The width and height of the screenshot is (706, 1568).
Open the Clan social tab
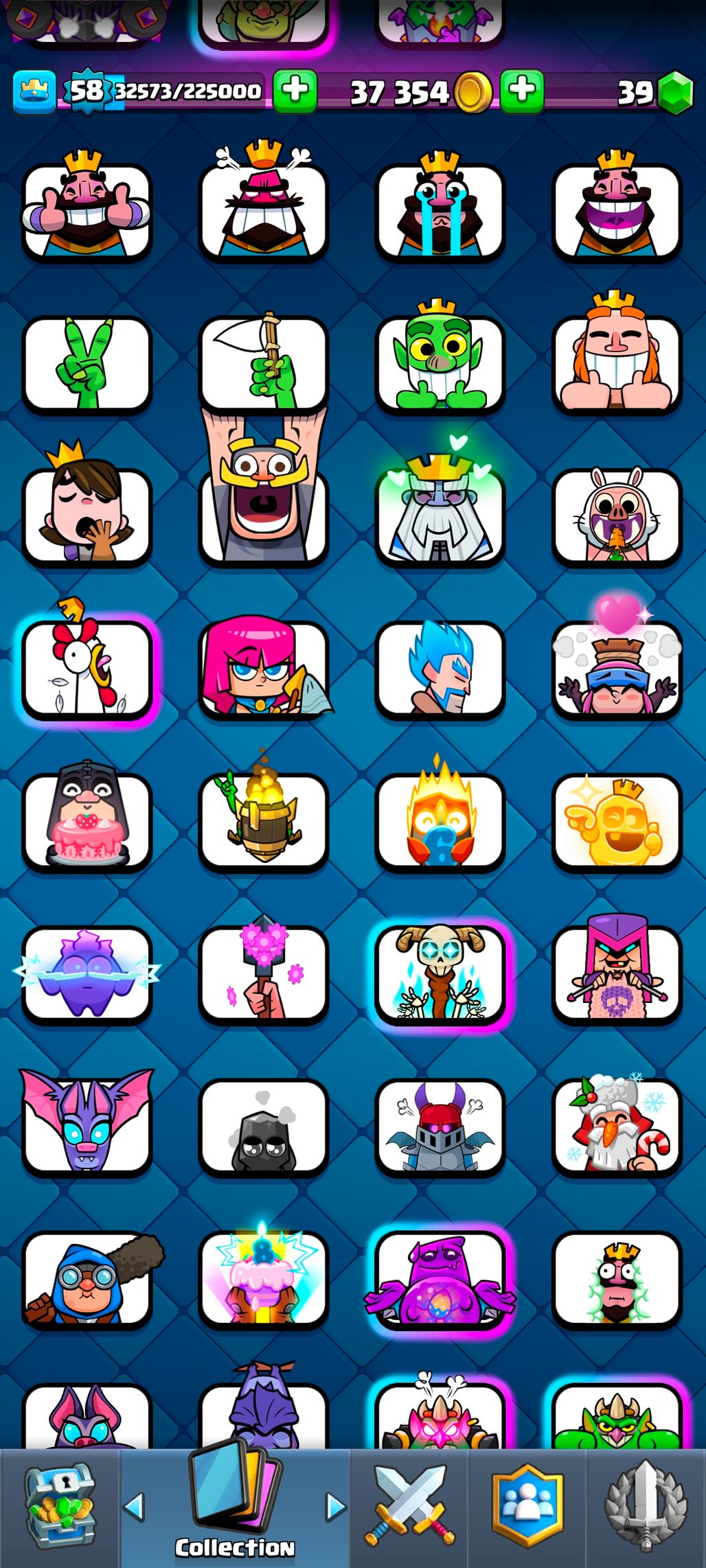coord(527,1508)
